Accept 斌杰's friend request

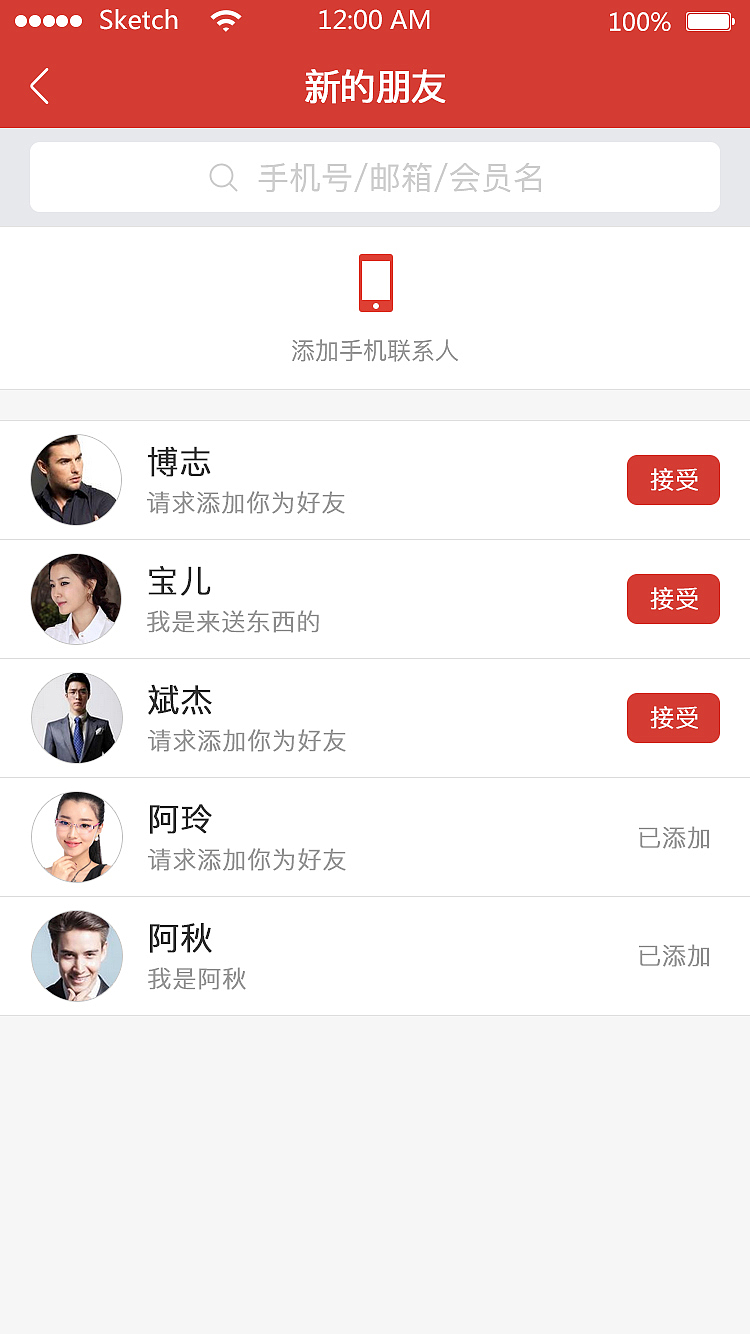673,718
